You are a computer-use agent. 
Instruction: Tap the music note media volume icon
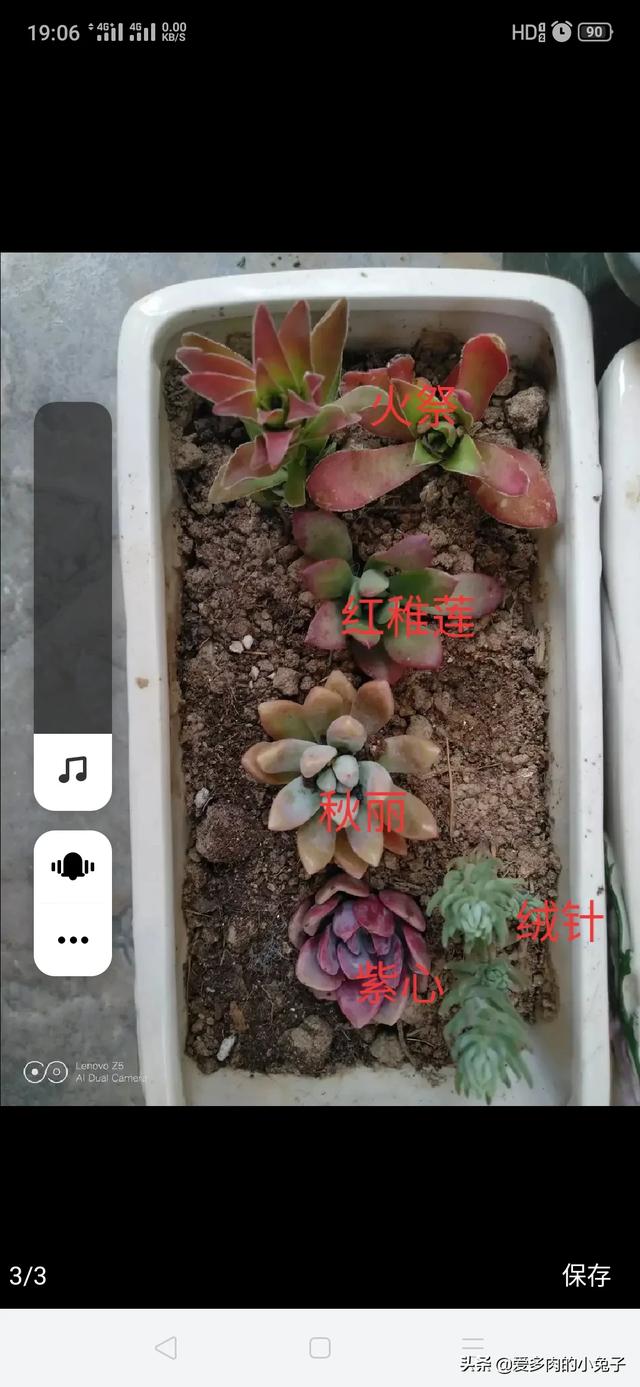[73, 770]
